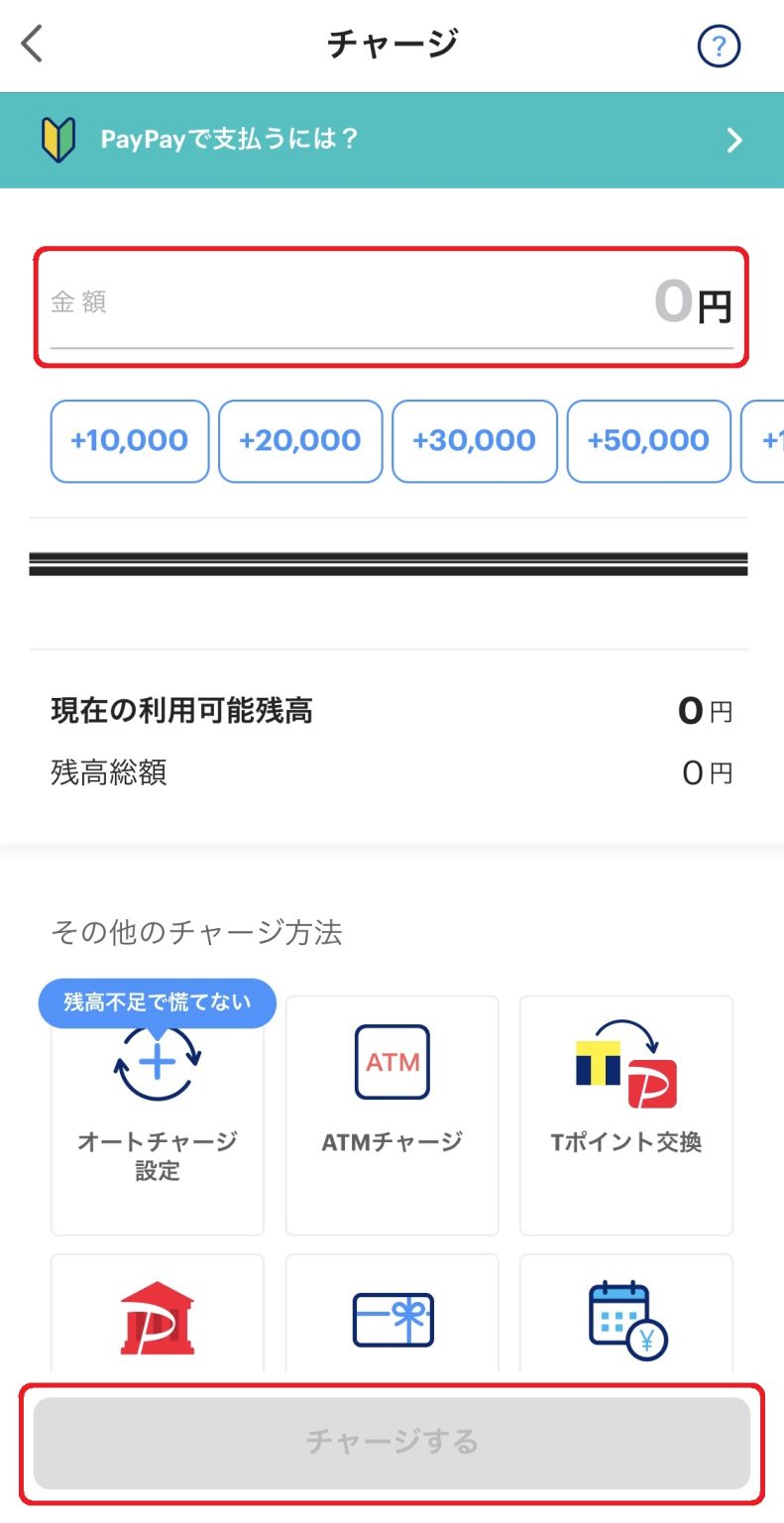Viewport: 784px width, 1523px height.
Task: Select the +20,000 amount chip
Action: click(301, 440)
